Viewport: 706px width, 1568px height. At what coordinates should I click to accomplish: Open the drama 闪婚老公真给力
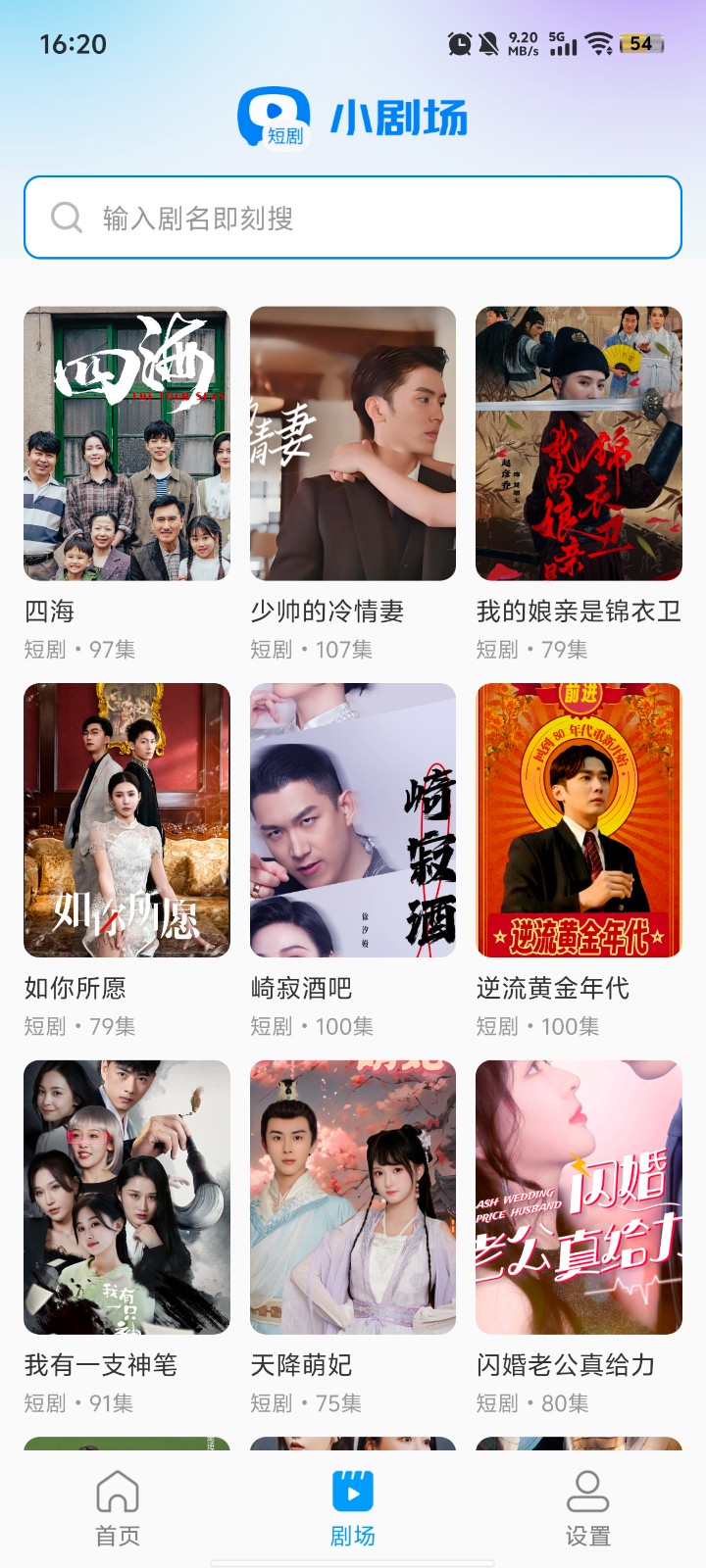point(579,1197)
